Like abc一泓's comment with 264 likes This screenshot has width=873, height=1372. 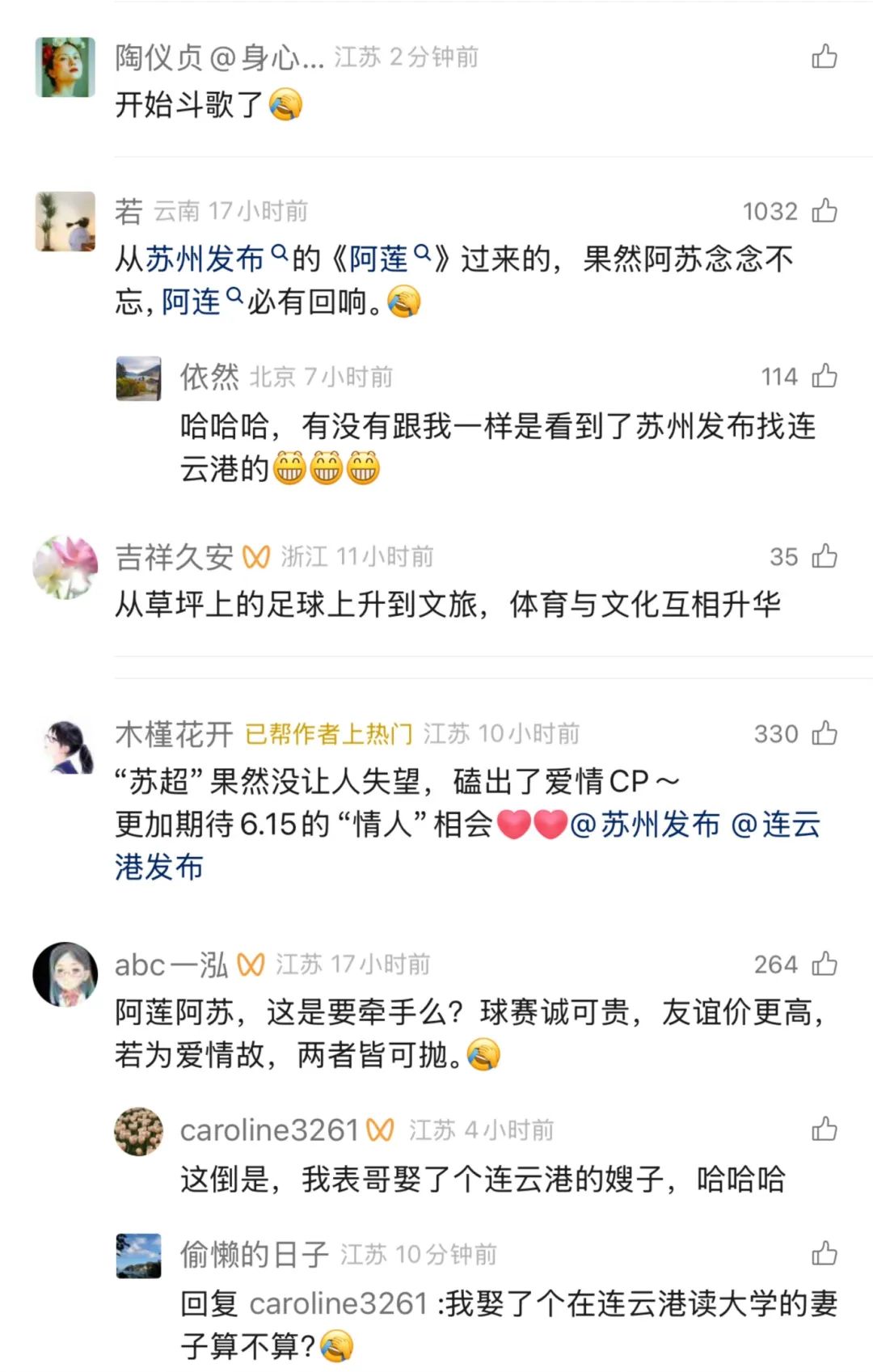pos(824,964)
